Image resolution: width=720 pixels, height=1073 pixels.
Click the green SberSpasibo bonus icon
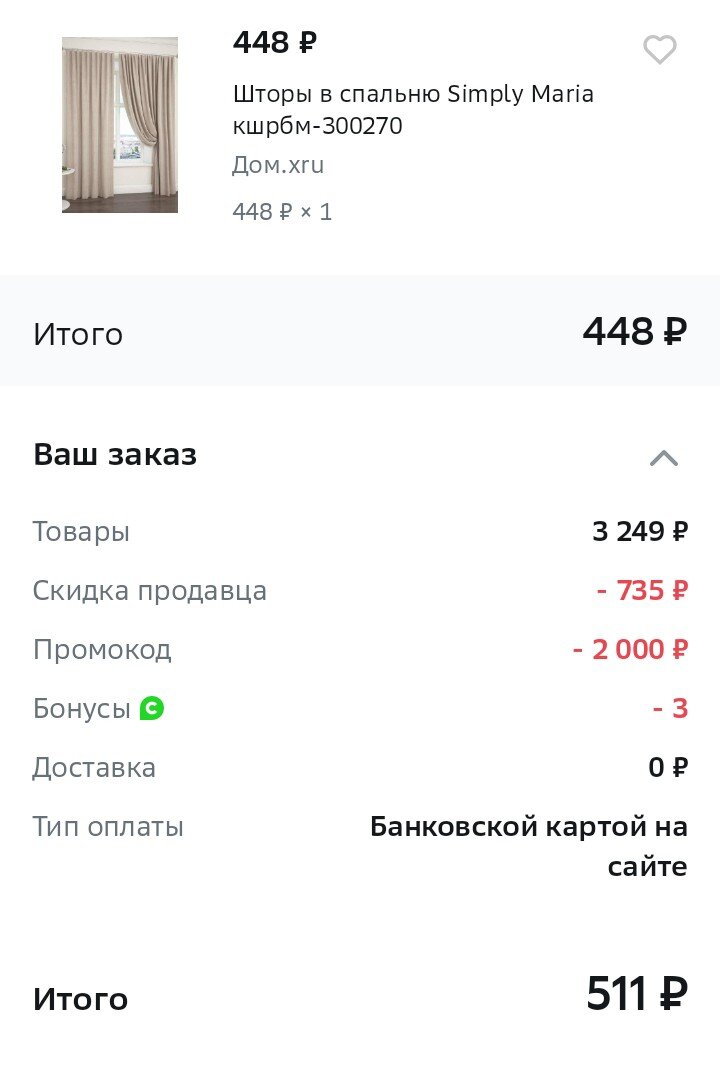point(152,708)
